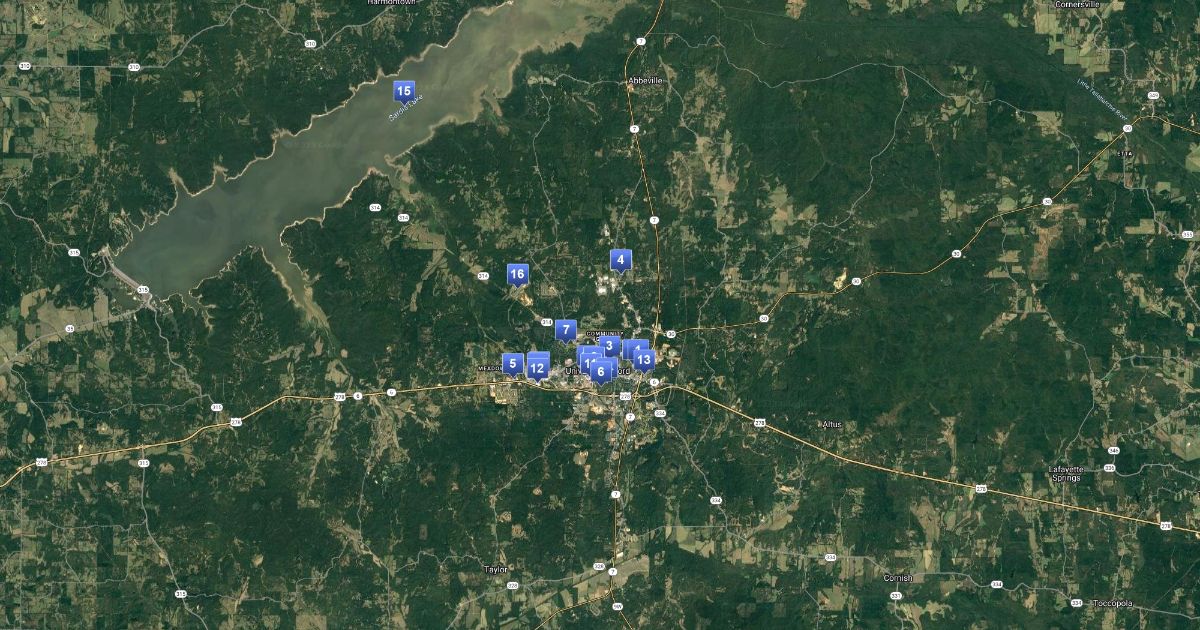Tap map marker number 12
This screenshot has width=1200, height=630.
pyautogui.click(x=537, y=368)
